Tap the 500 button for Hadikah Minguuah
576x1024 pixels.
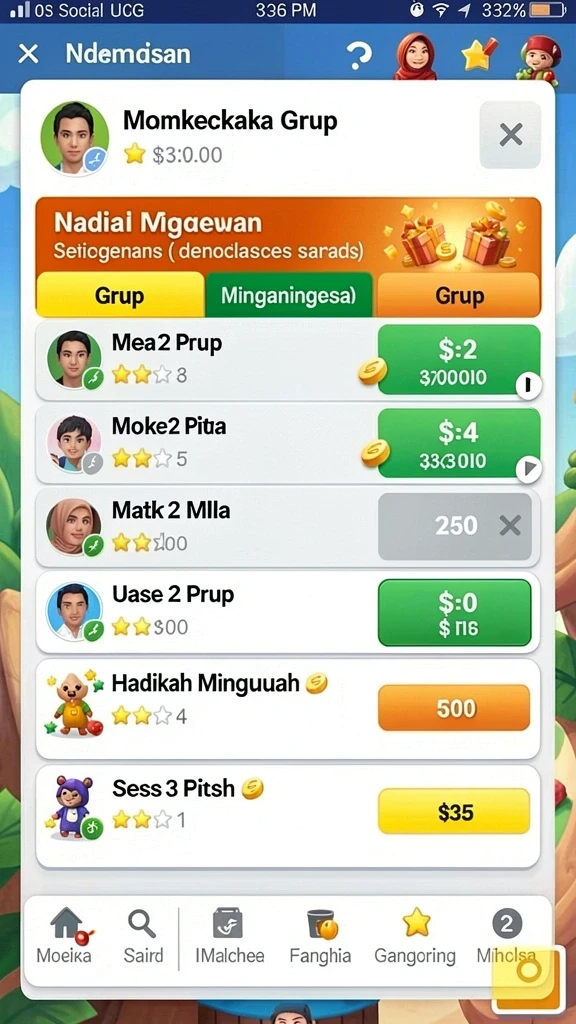pyautogui.click(x=454, y=707)
